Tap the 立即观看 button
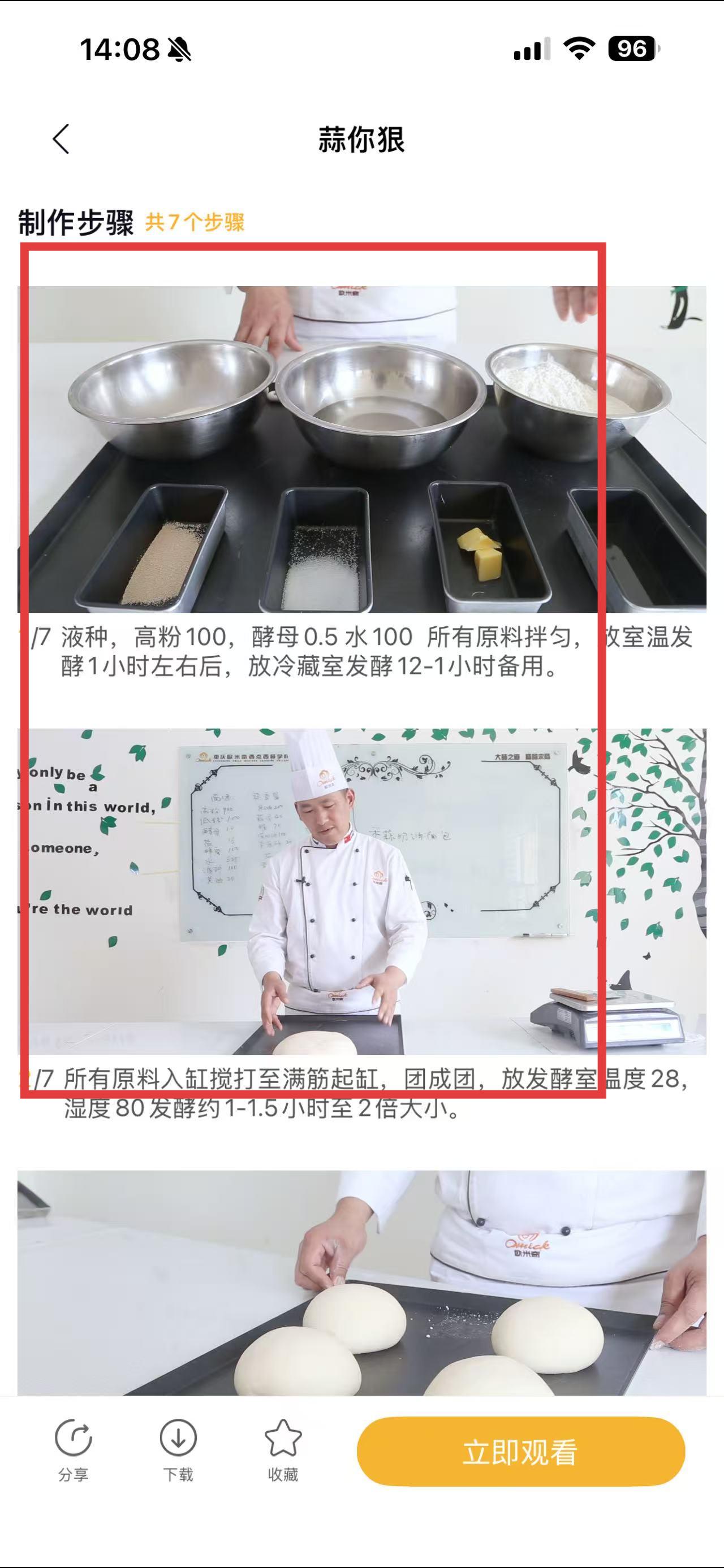Viewport: 724px width, 1568px height. (520, 1452)
